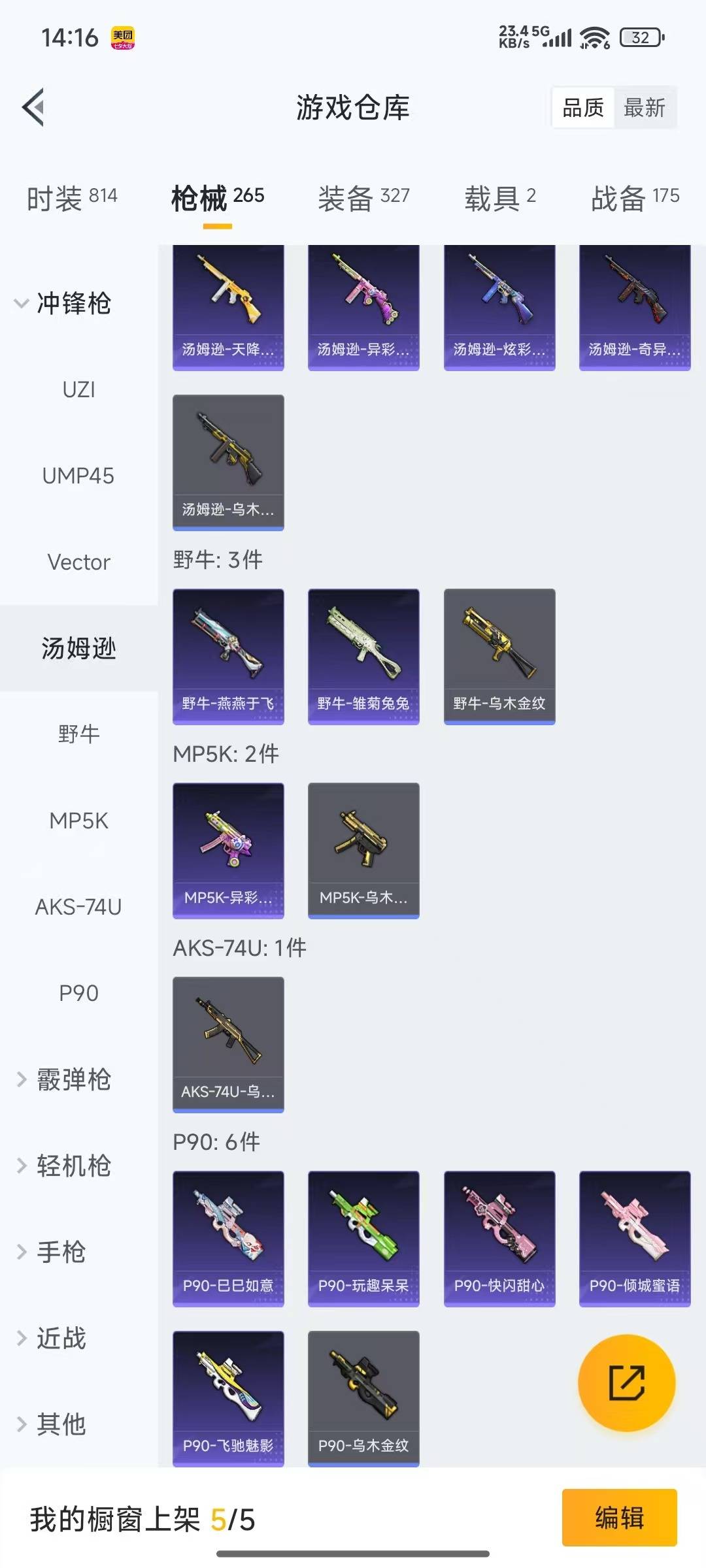View the MP5K-异彩 skin tile
706x1568 pixels.
coord(228,850)
